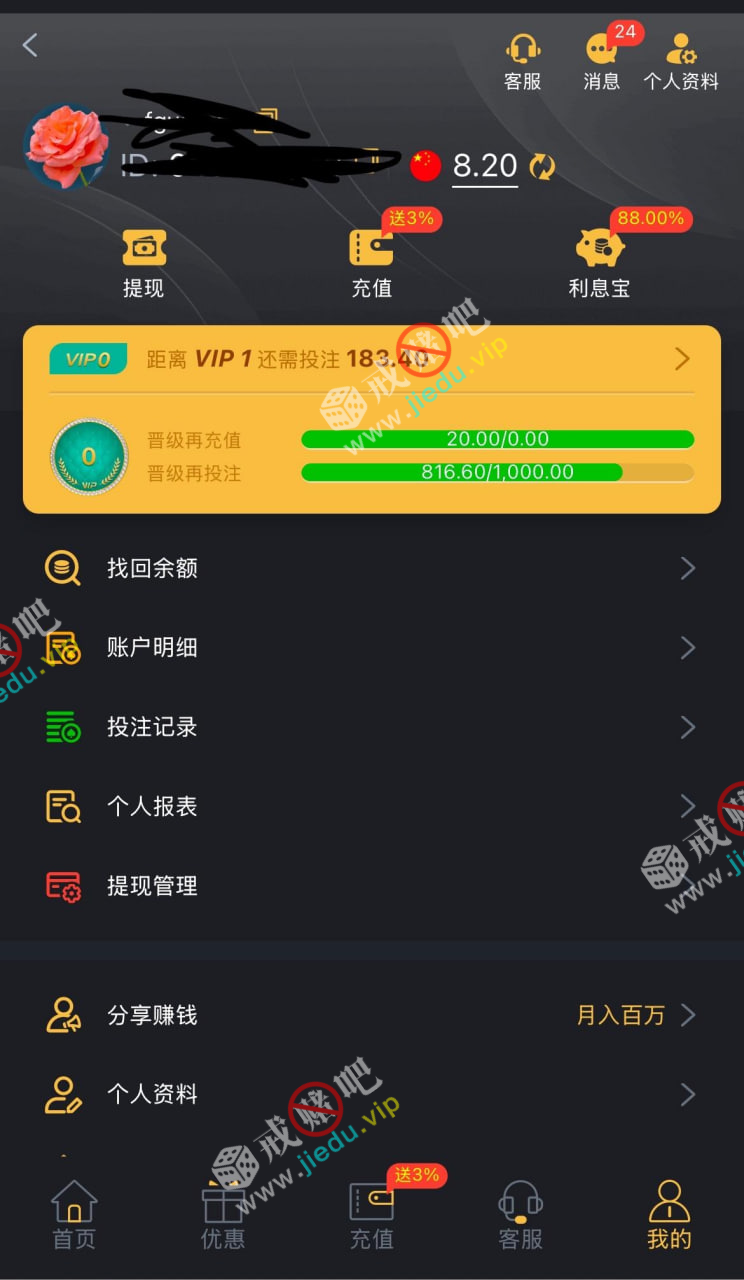
Task: Open 充值 recharge under the profile
Action: 372,262
